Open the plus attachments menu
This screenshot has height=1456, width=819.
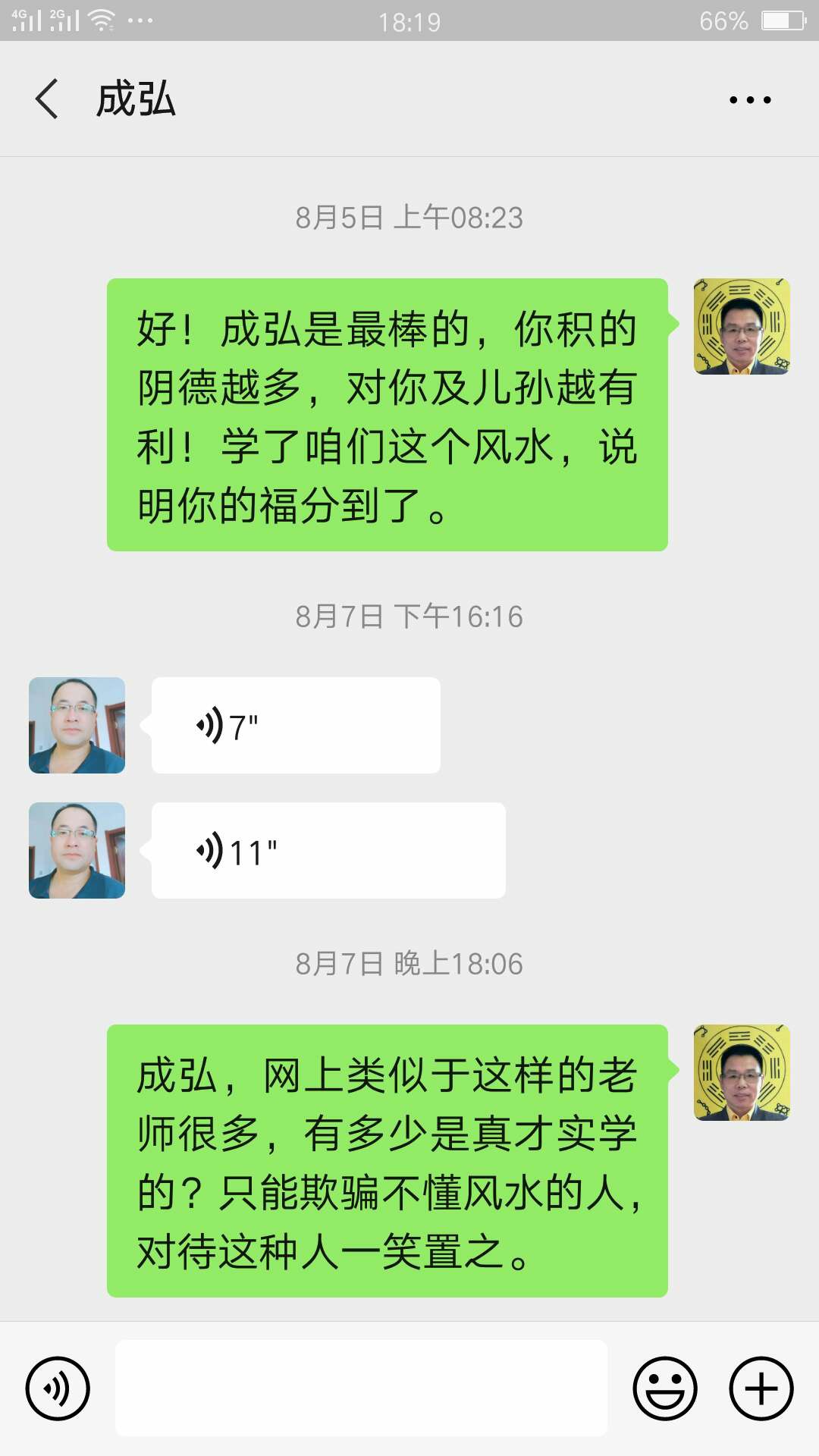pyautogui.click(x=761, y=1389)
